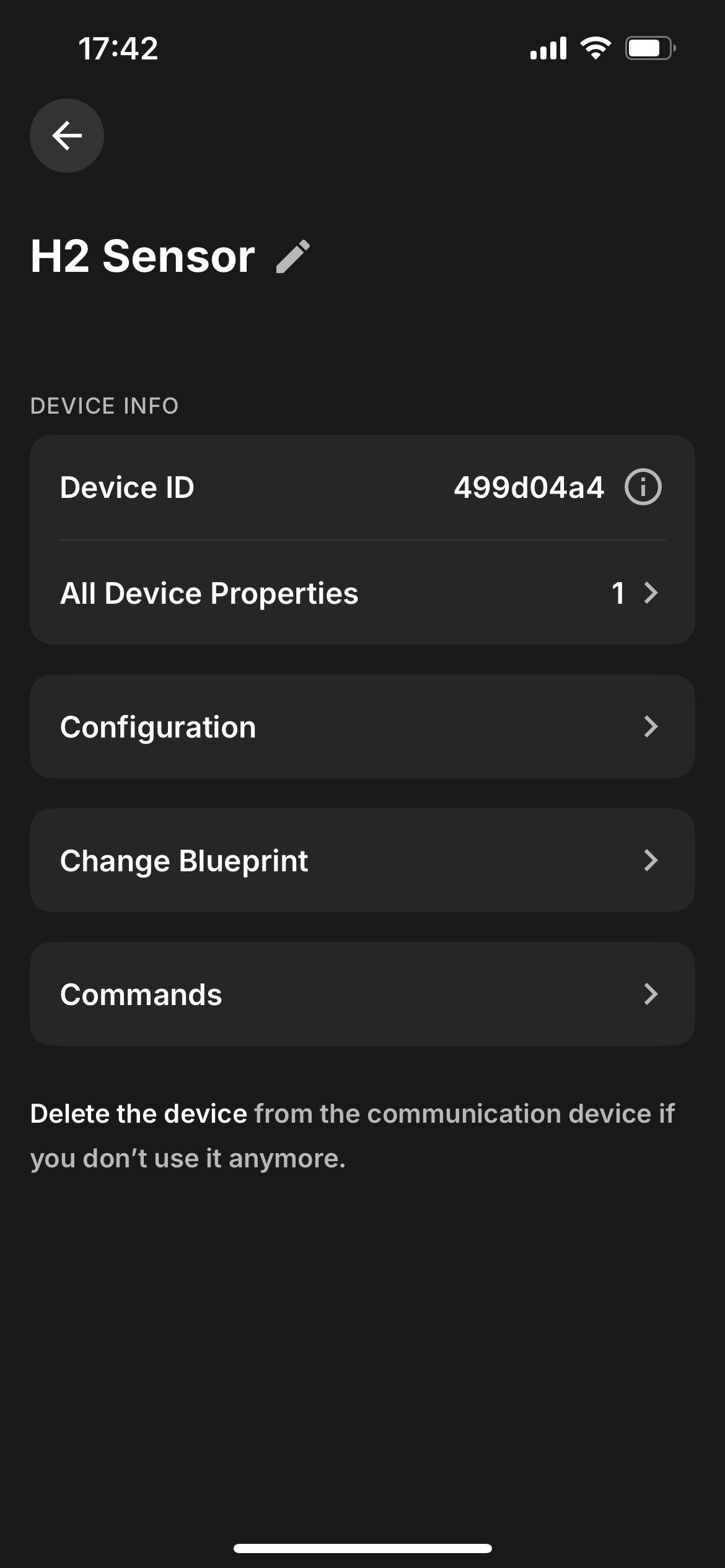Tap the Wi-Fi icon in status bar
Viewport: 725px width, 1568px height.
[597, 48]
